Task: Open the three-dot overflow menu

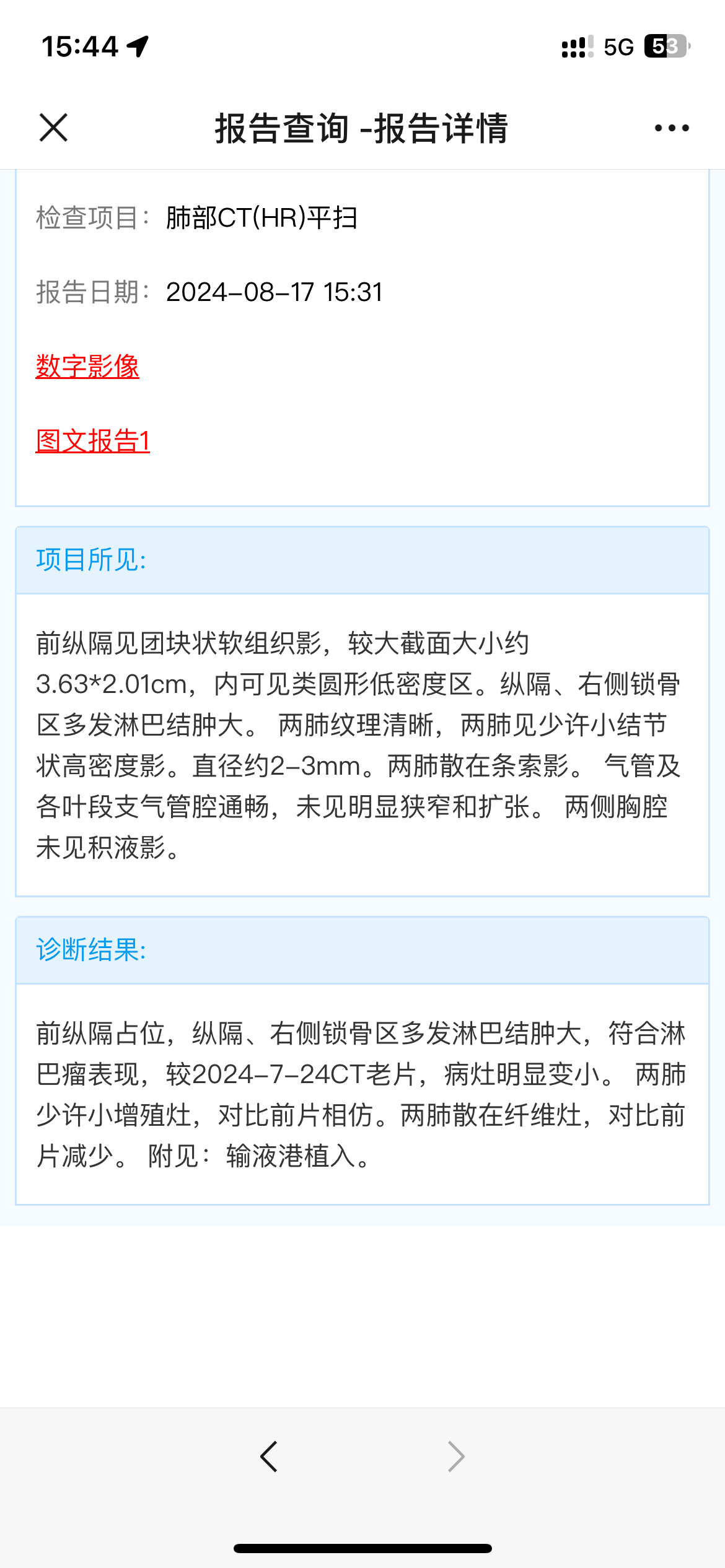Action: click(672, 128)
